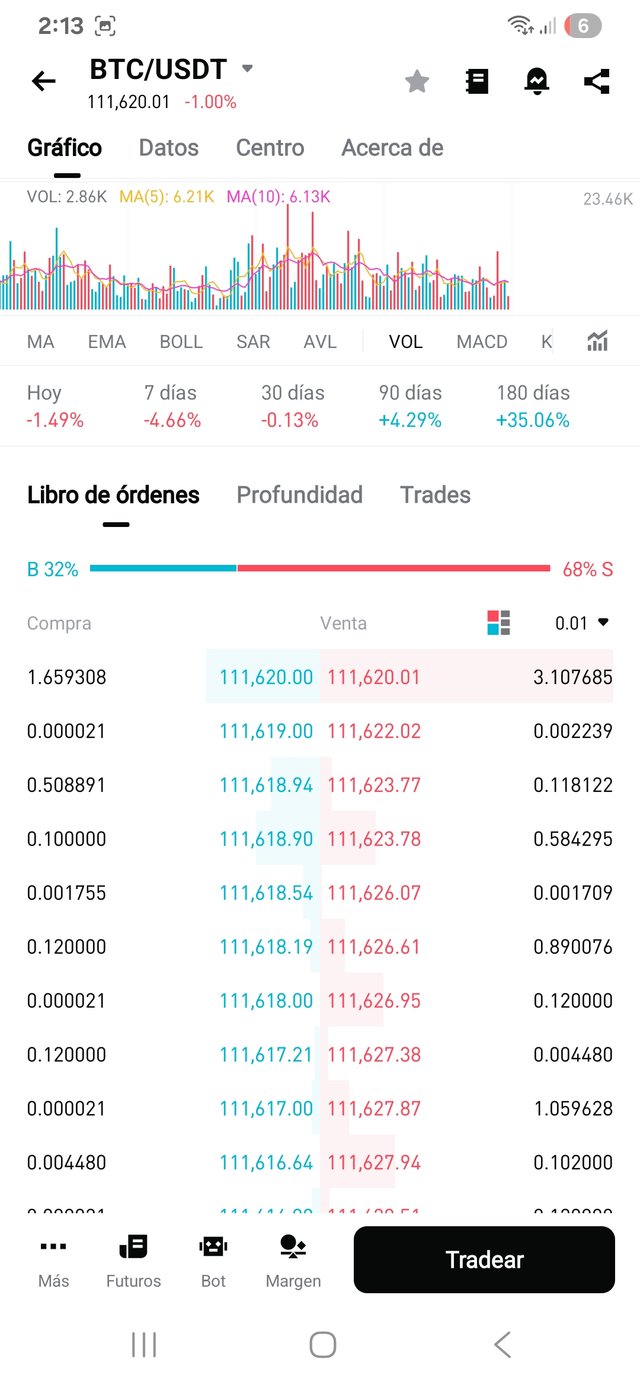The height and width of the screenshot is (1387, 640).
Task: Switch to the Datos tab
Action: pos(168,148)
